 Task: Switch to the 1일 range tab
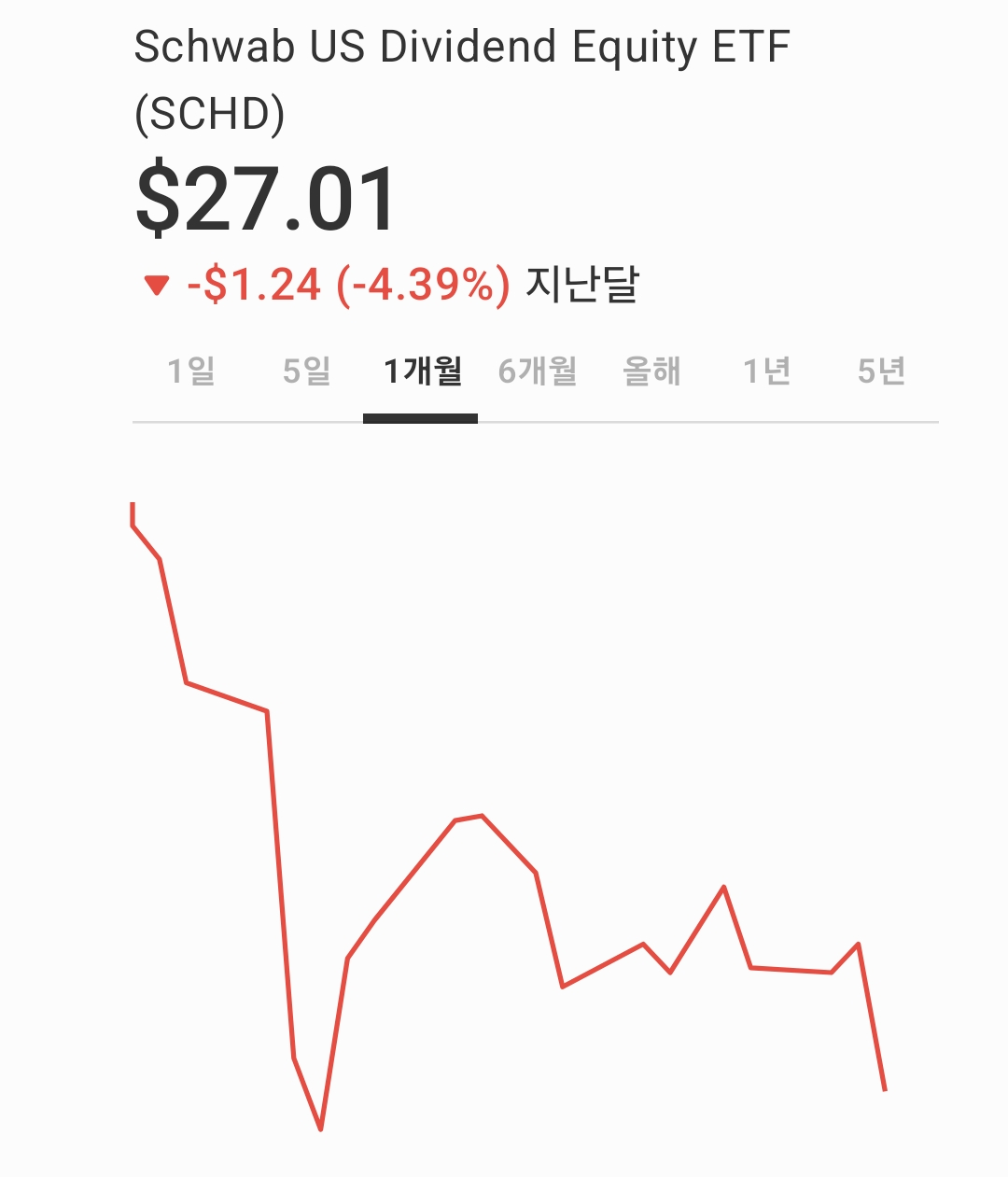click(x=191, y=371)
